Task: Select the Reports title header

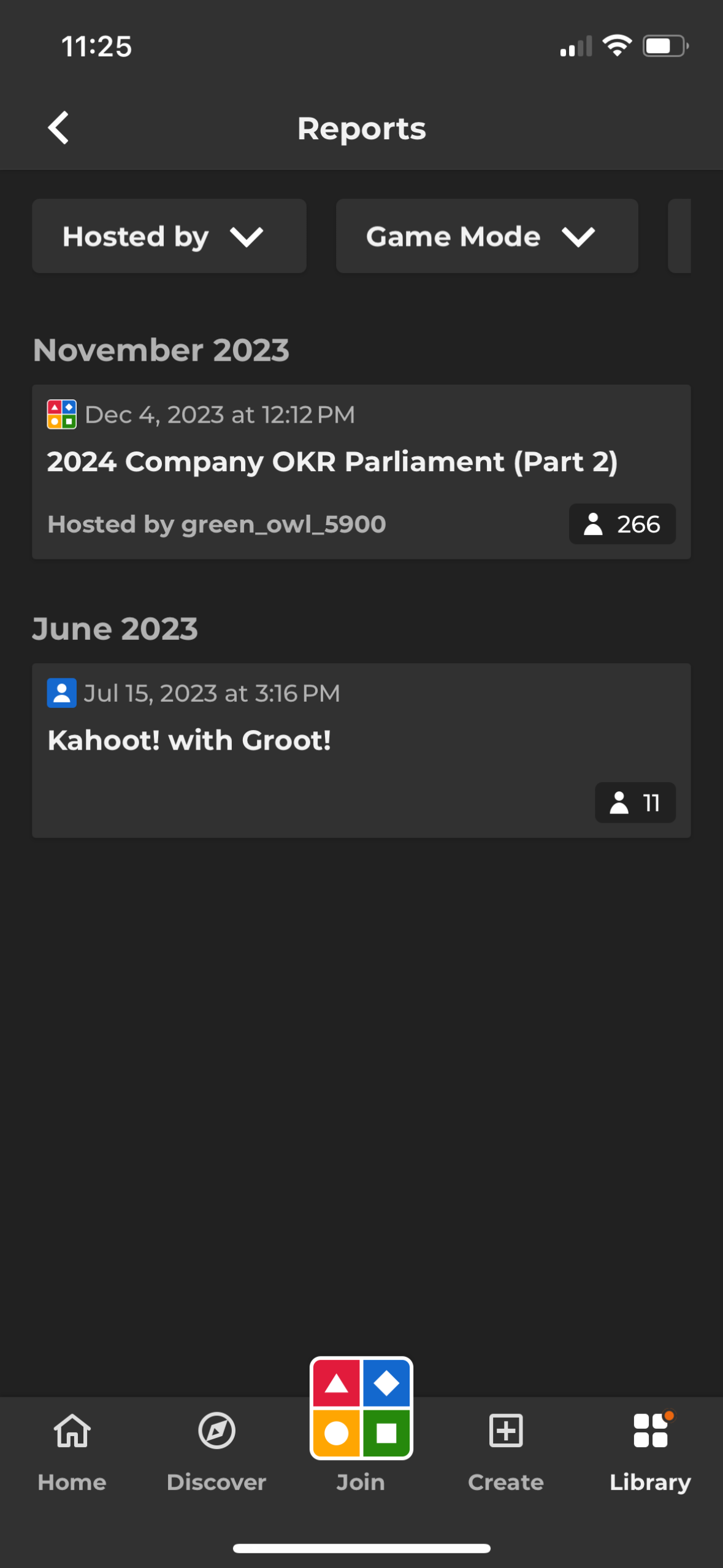Action: [361, 128]
